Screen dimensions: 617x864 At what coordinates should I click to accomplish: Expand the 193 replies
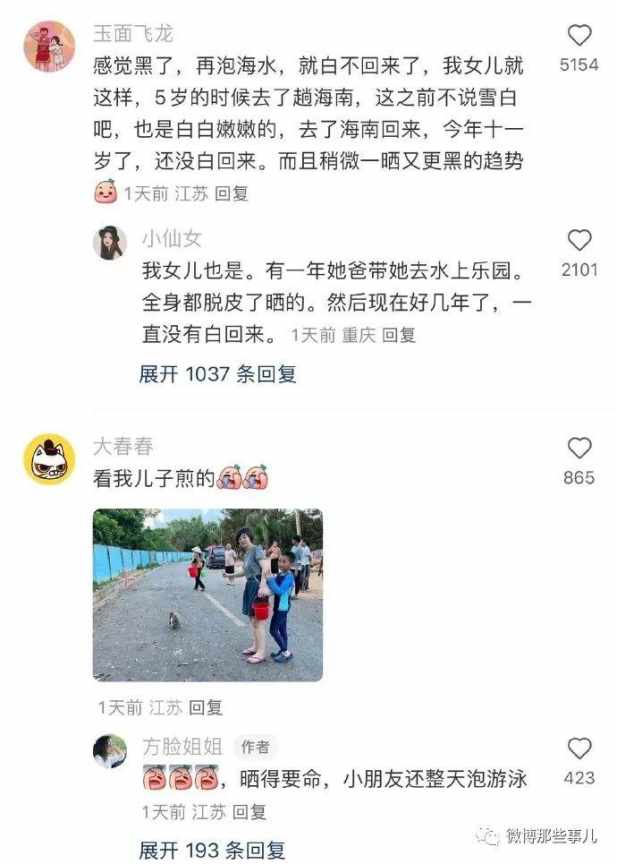pos(212,850)
